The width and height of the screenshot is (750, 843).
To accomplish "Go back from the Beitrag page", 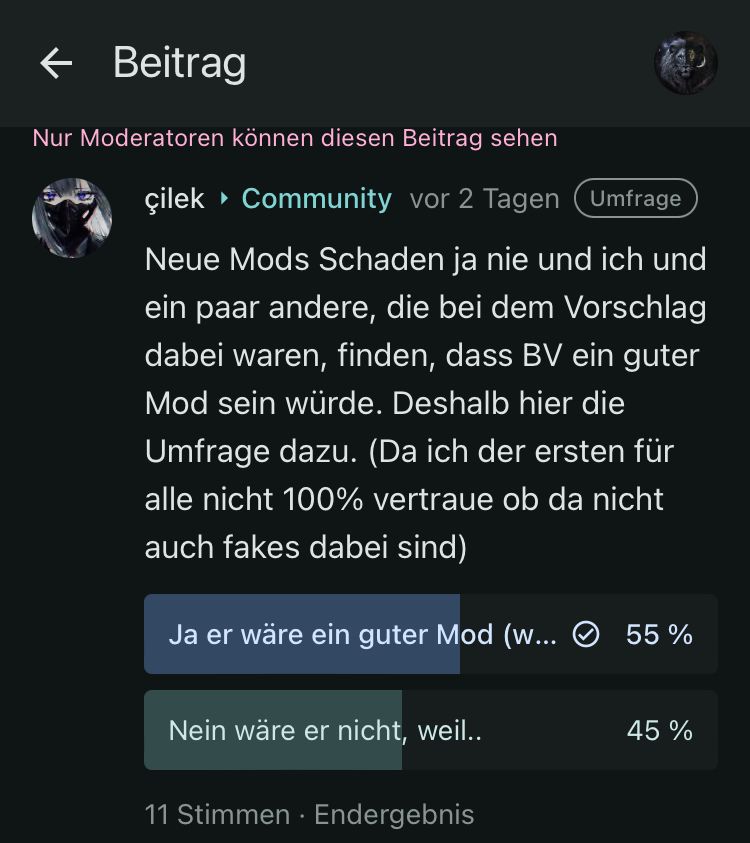I will pos(56,64).
